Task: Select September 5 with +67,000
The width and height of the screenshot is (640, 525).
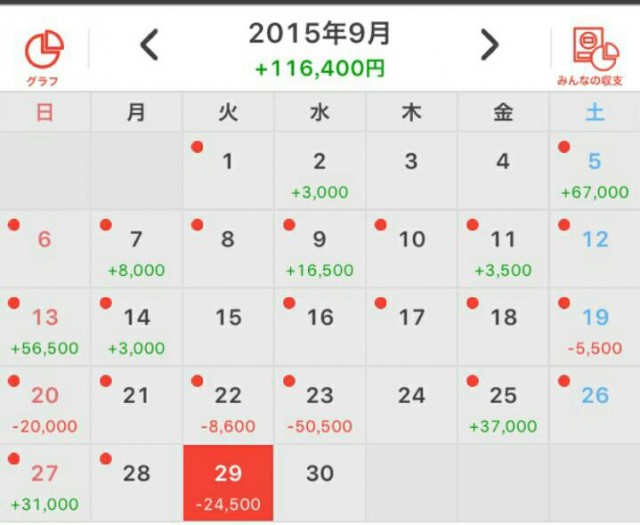Action: [x=595, y=171]
